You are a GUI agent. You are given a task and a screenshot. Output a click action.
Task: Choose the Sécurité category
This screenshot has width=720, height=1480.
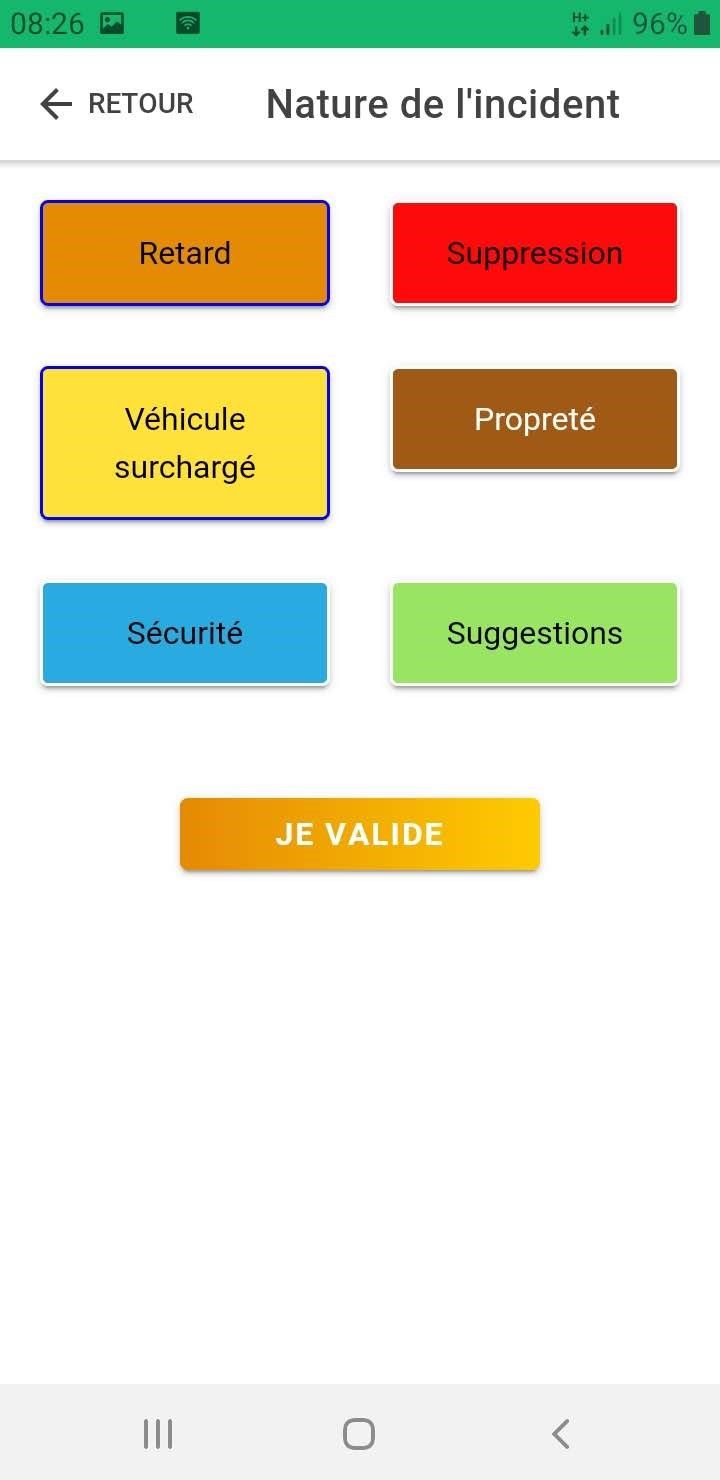click(x=185, y=633)
